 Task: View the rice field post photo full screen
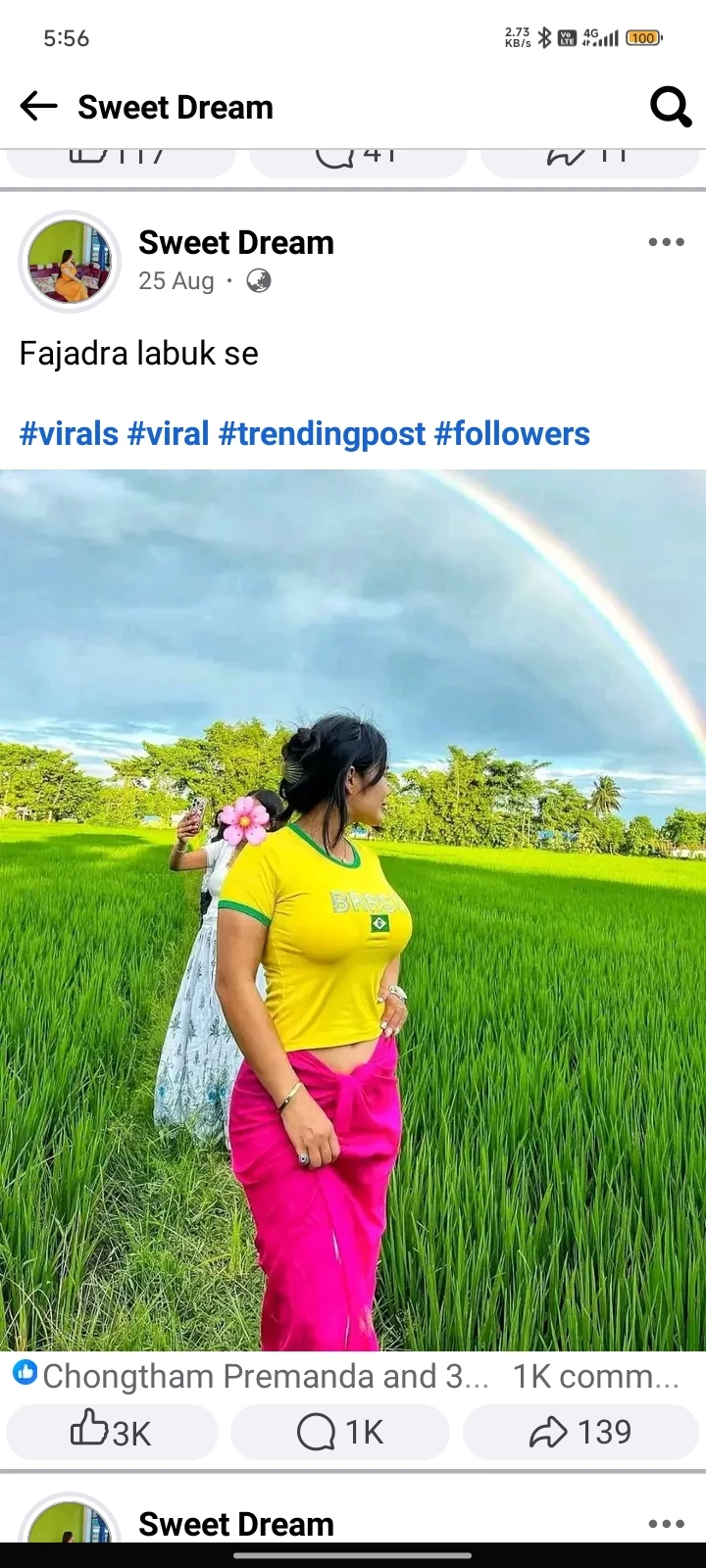click(353, 911)
